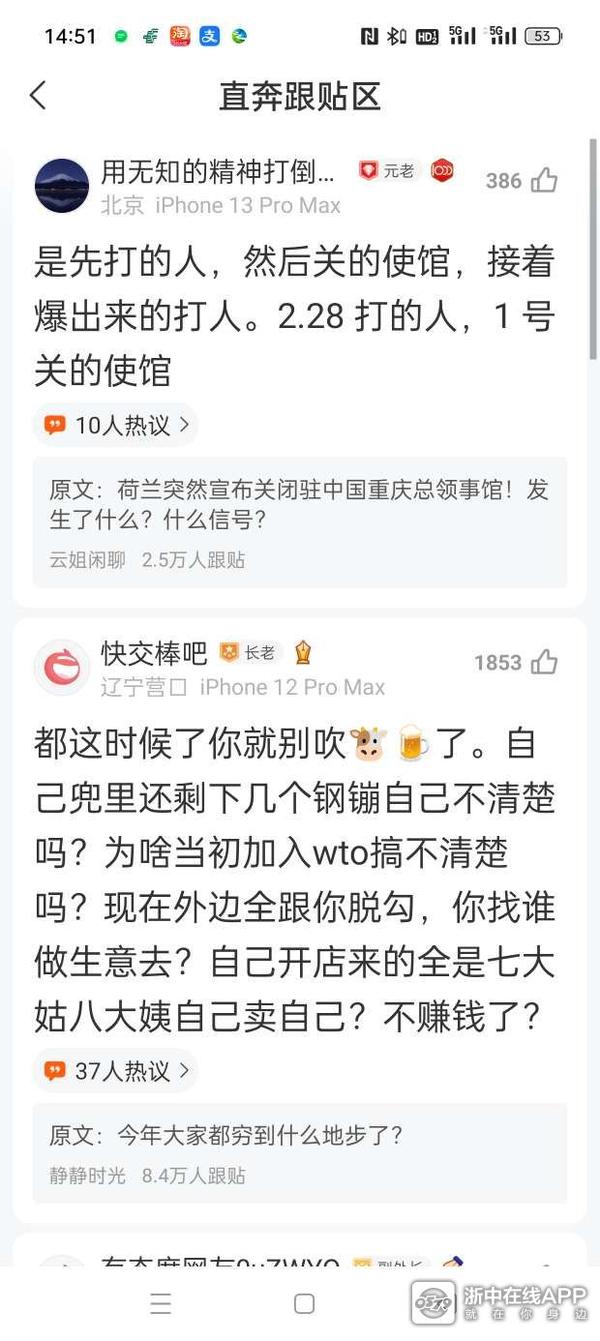Go back using the top-left arrow

(x=38, y=96)
